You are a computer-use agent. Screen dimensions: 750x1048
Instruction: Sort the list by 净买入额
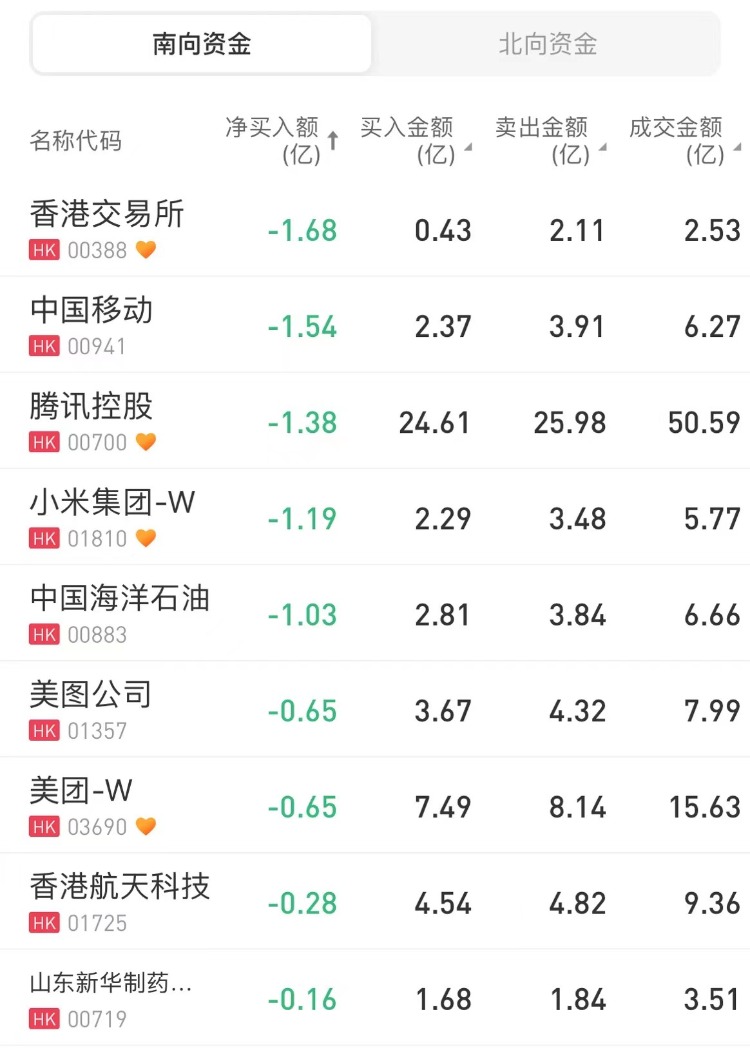point(280,140)
